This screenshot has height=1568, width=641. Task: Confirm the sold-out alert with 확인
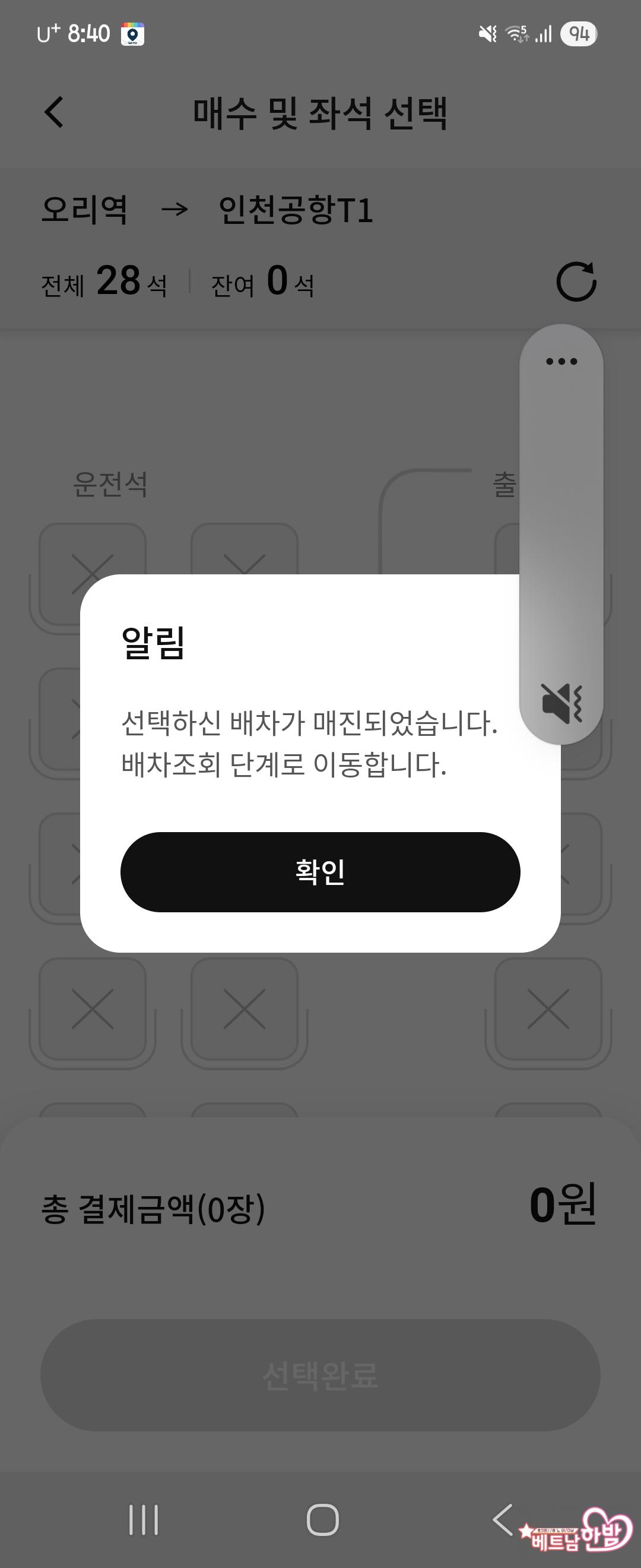[x=320, y=871]
